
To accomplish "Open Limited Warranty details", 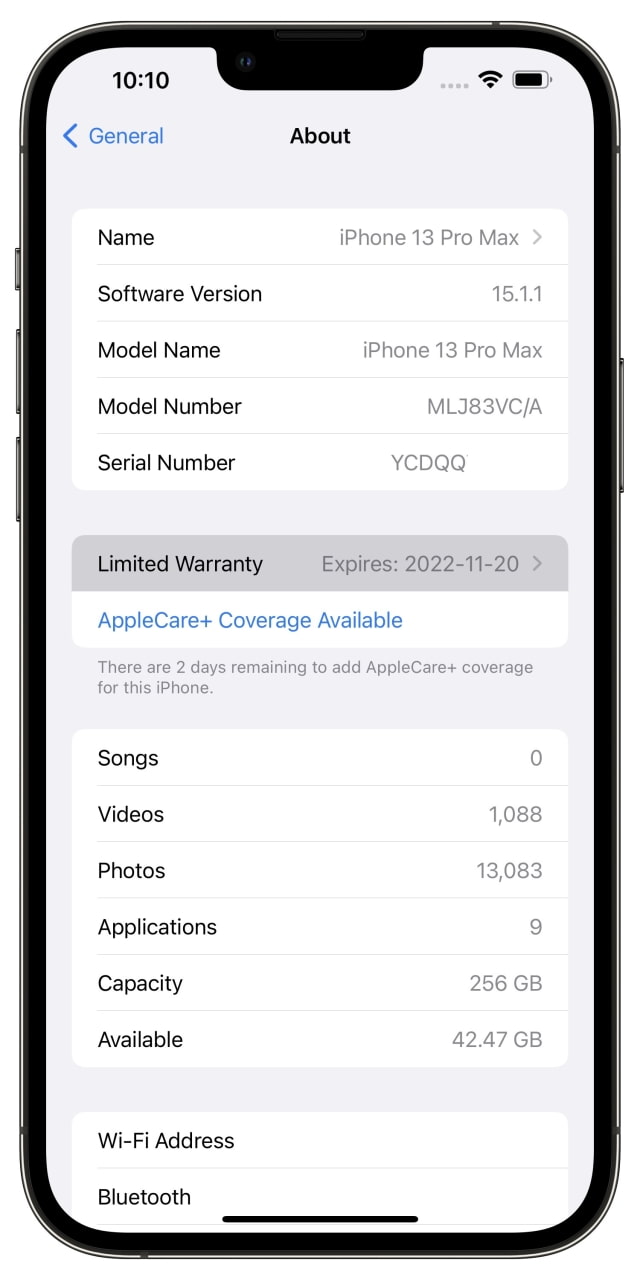I will click(319, 564).
